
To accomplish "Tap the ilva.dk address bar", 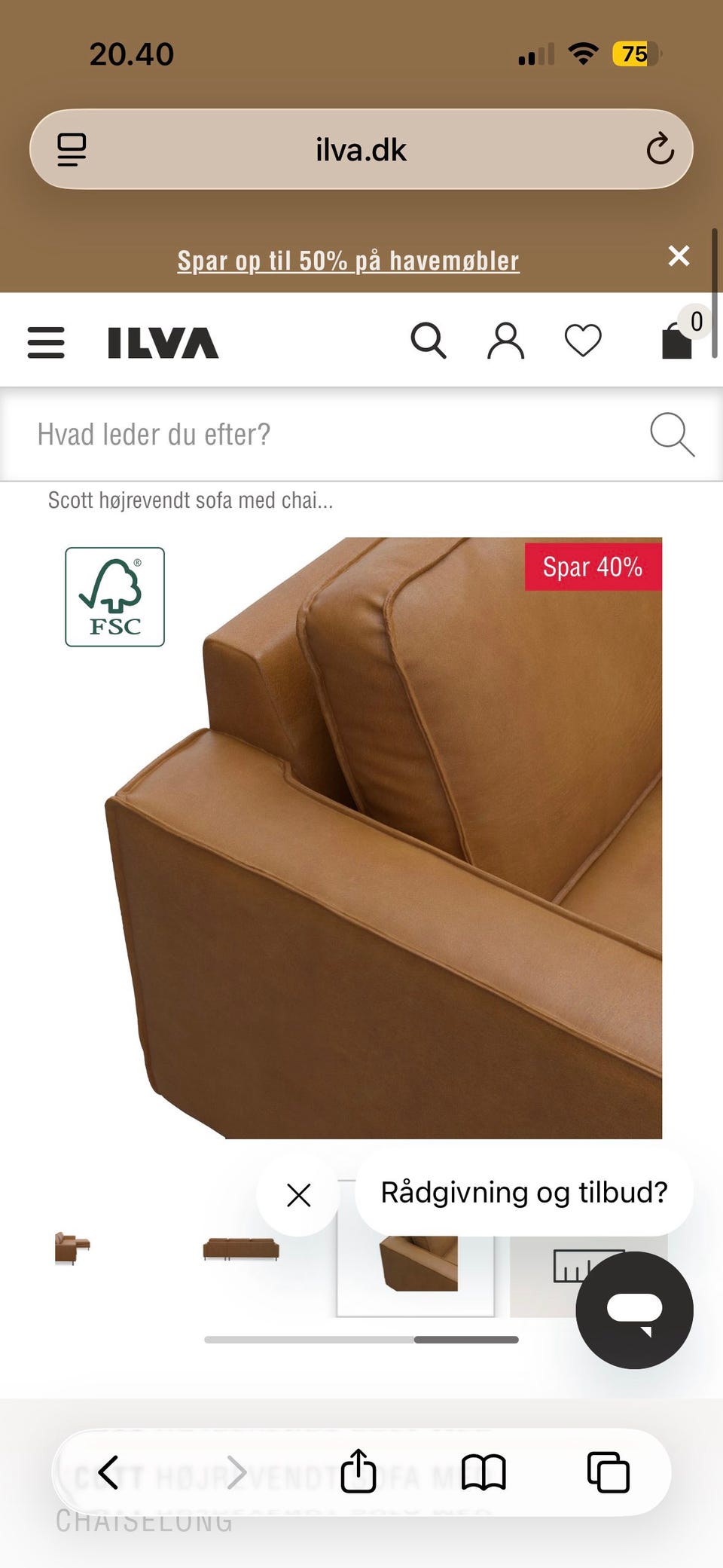I will (x=361, y=149).
